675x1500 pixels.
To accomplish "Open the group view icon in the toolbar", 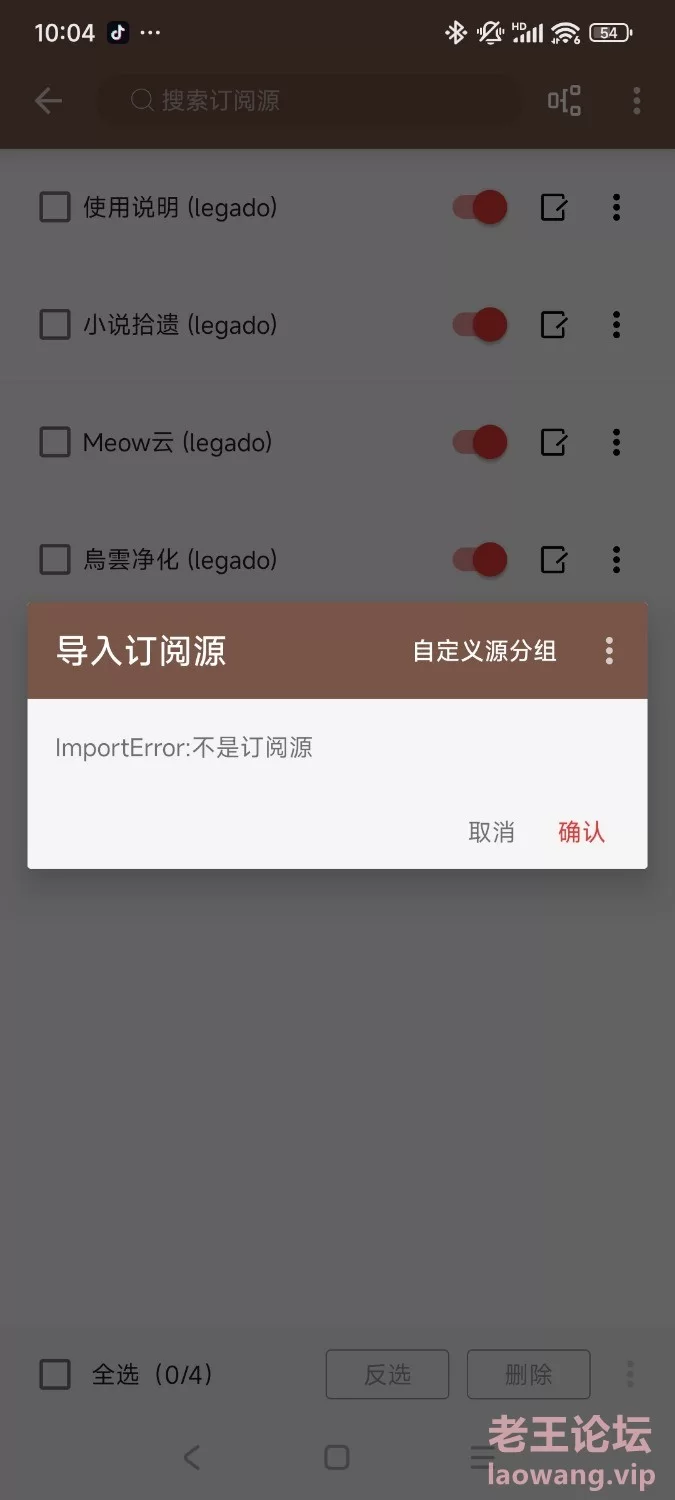I will pos(564,100).
